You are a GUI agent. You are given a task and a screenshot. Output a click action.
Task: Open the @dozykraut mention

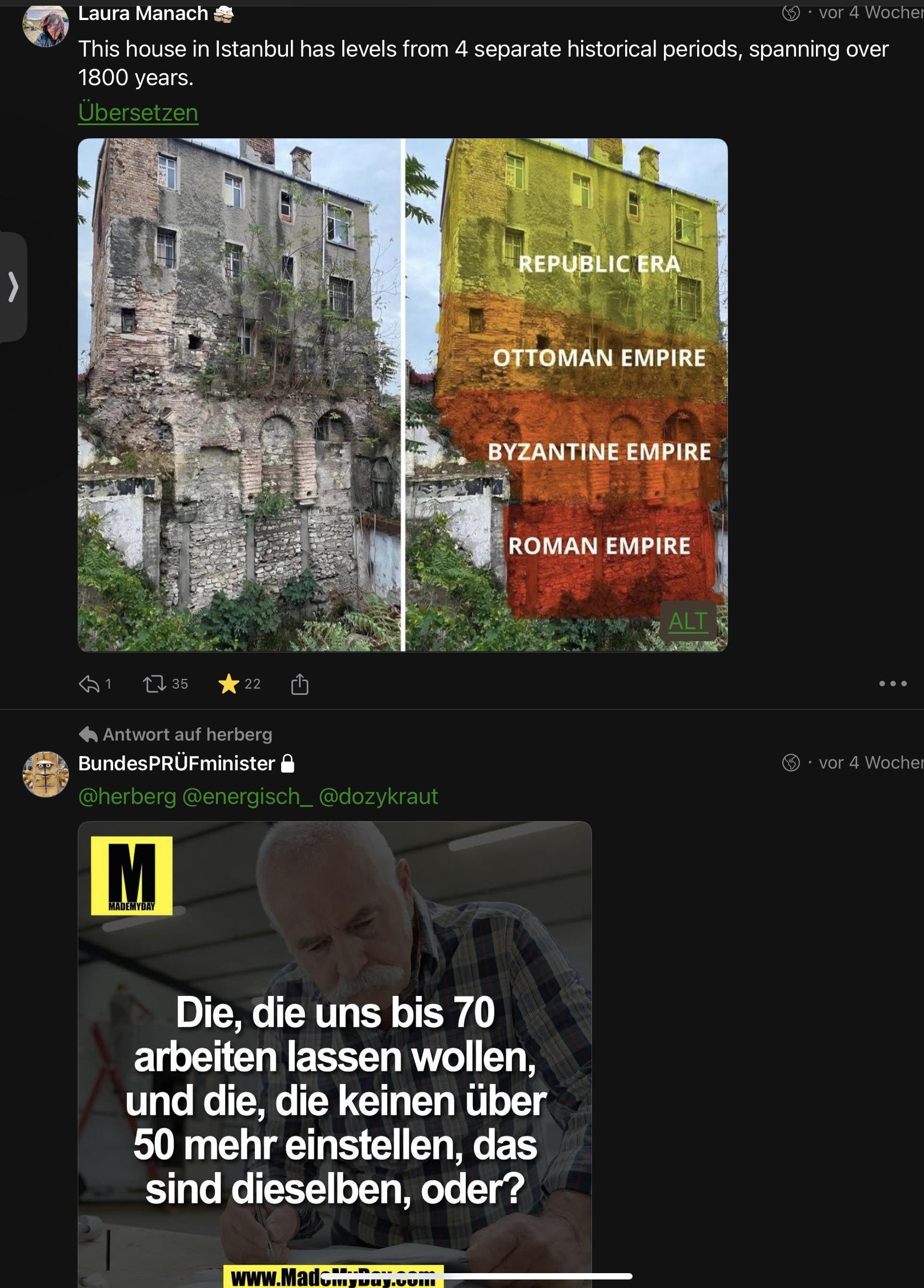click(x=378, y=796)
